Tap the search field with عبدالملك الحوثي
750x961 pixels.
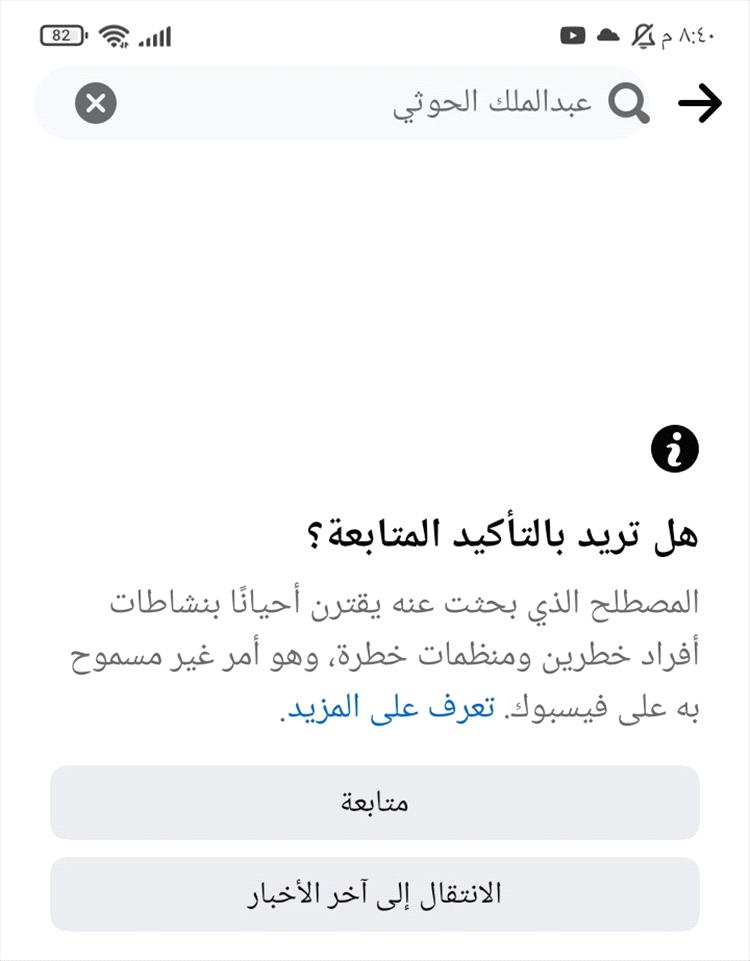click(x=400, y=103)
